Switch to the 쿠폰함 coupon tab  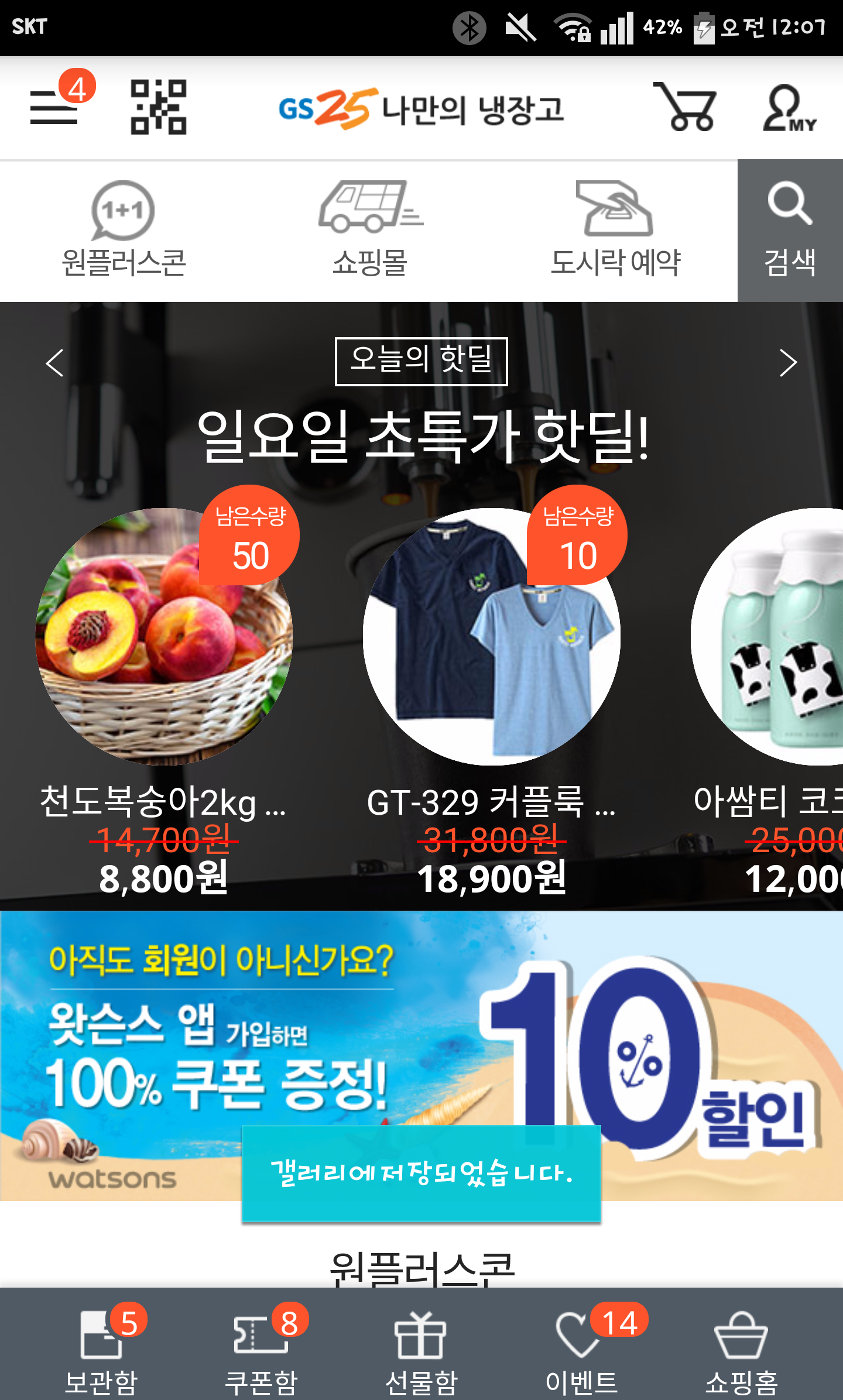pos(261,1352)
